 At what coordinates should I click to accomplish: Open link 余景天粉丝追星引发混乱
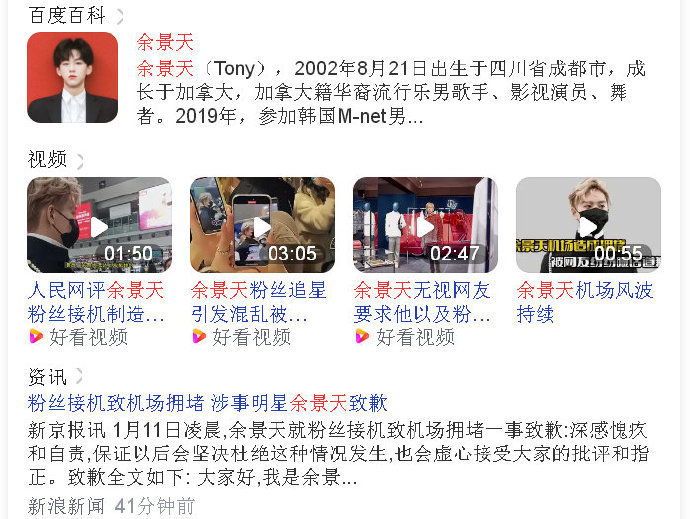click(258, 302)
